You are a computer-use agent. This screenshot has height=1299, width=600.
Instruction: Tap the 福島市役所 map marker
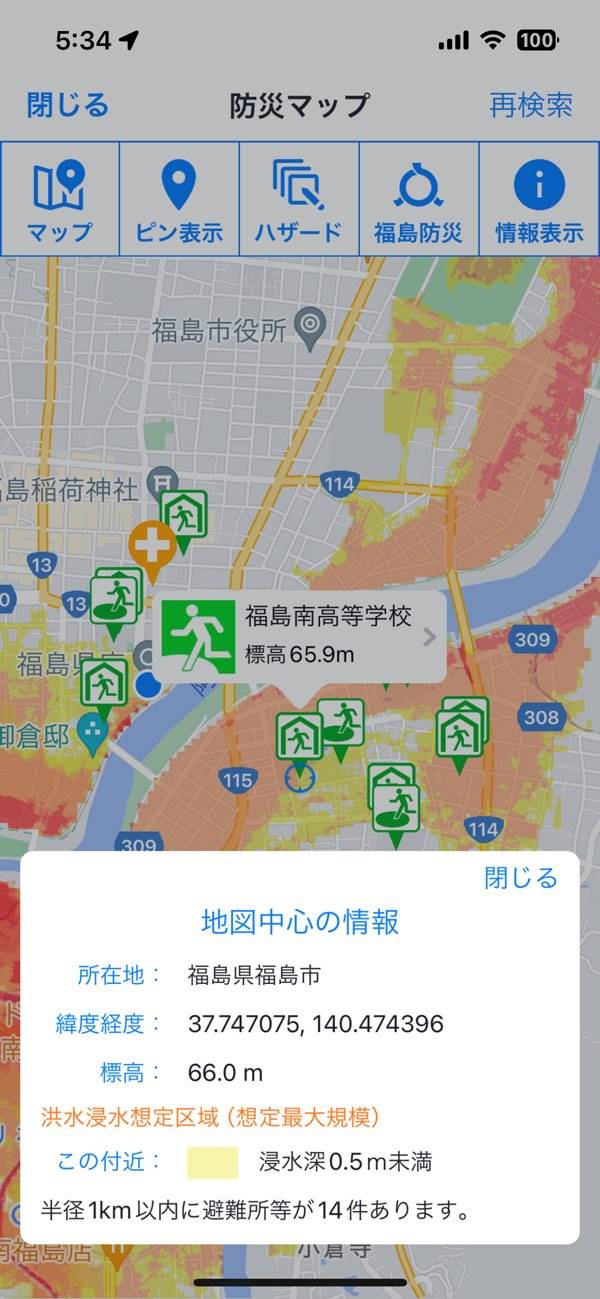click(x=311, y=324)
